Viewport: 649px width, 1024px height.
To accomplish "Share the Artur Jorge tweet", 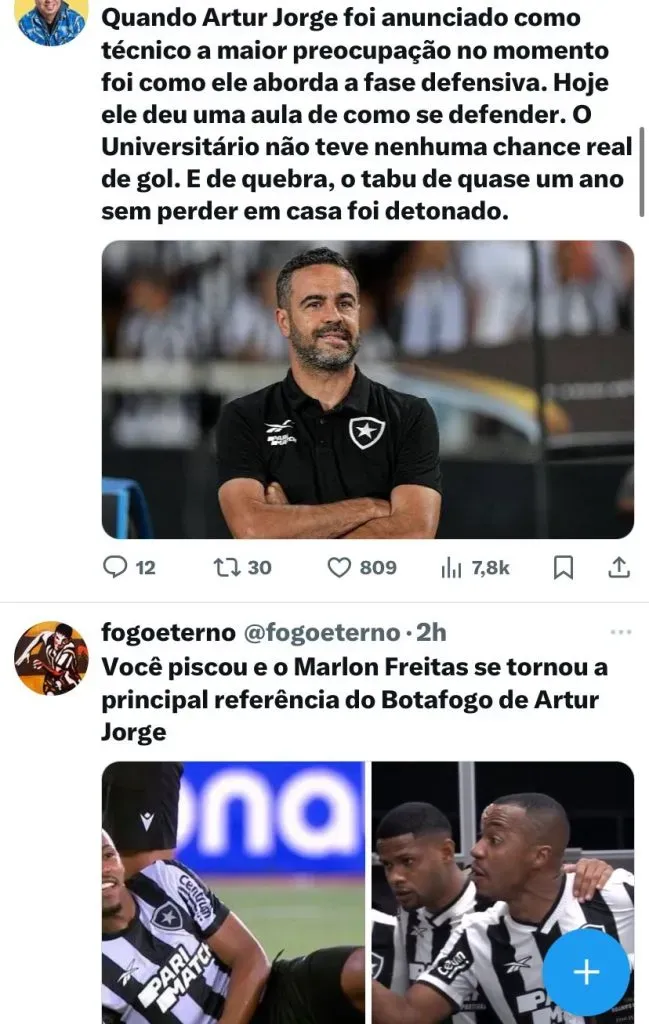I will click(x=619, y=568).
